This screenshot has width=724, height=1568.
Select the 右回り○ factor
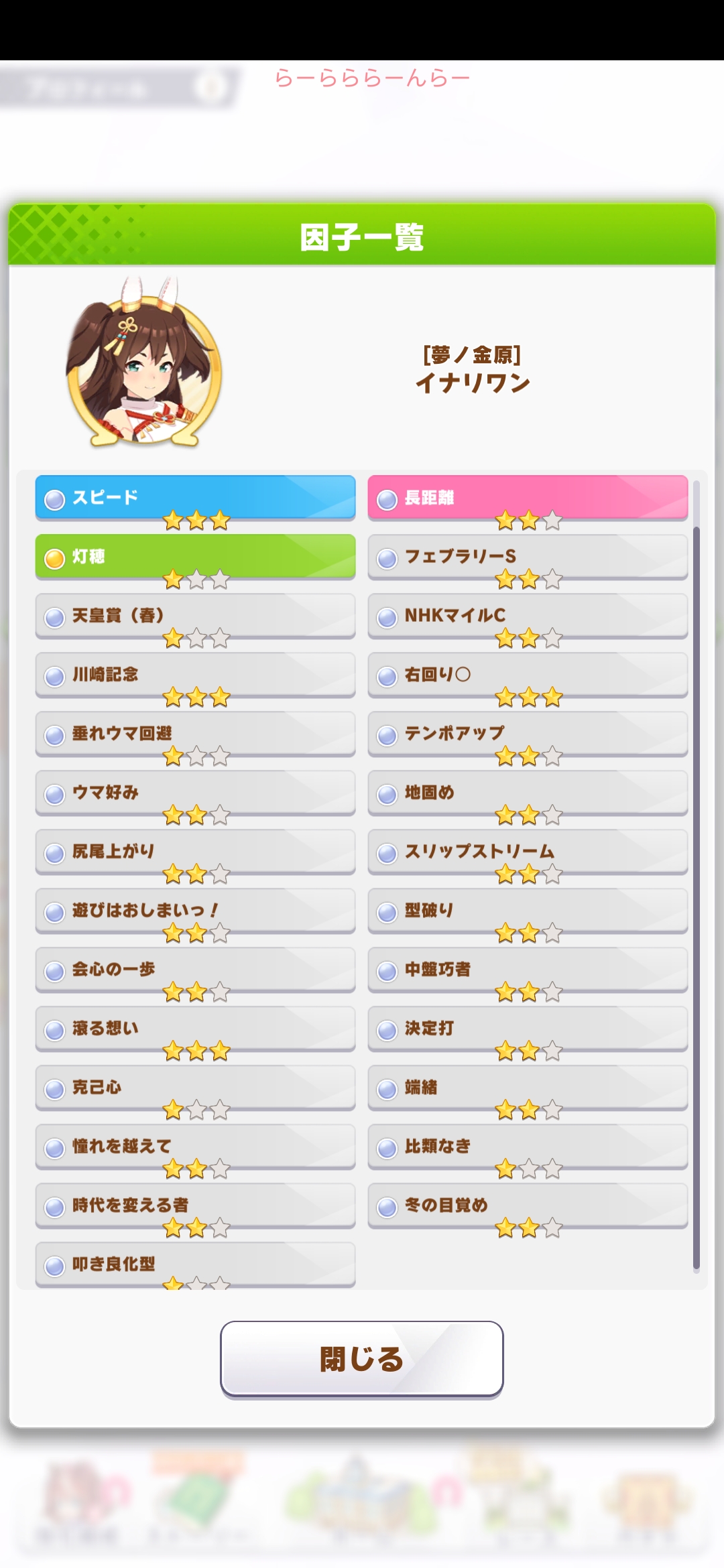(528, 675)
